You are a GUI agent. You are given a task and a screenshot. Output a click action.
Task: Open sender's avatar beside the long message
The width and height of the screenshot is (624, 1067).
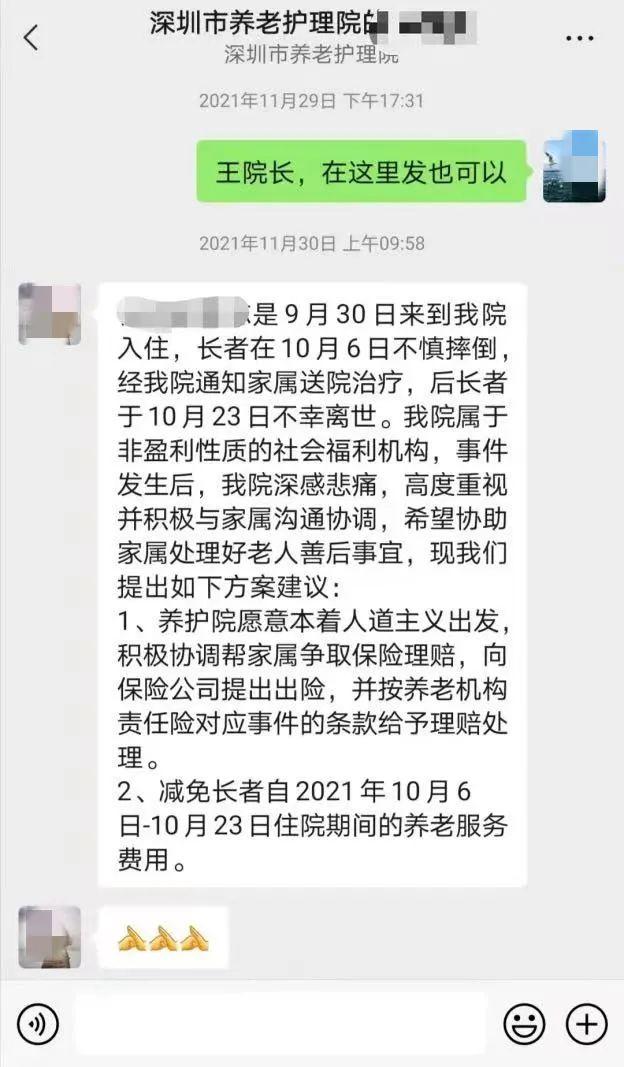pos(49,314)
